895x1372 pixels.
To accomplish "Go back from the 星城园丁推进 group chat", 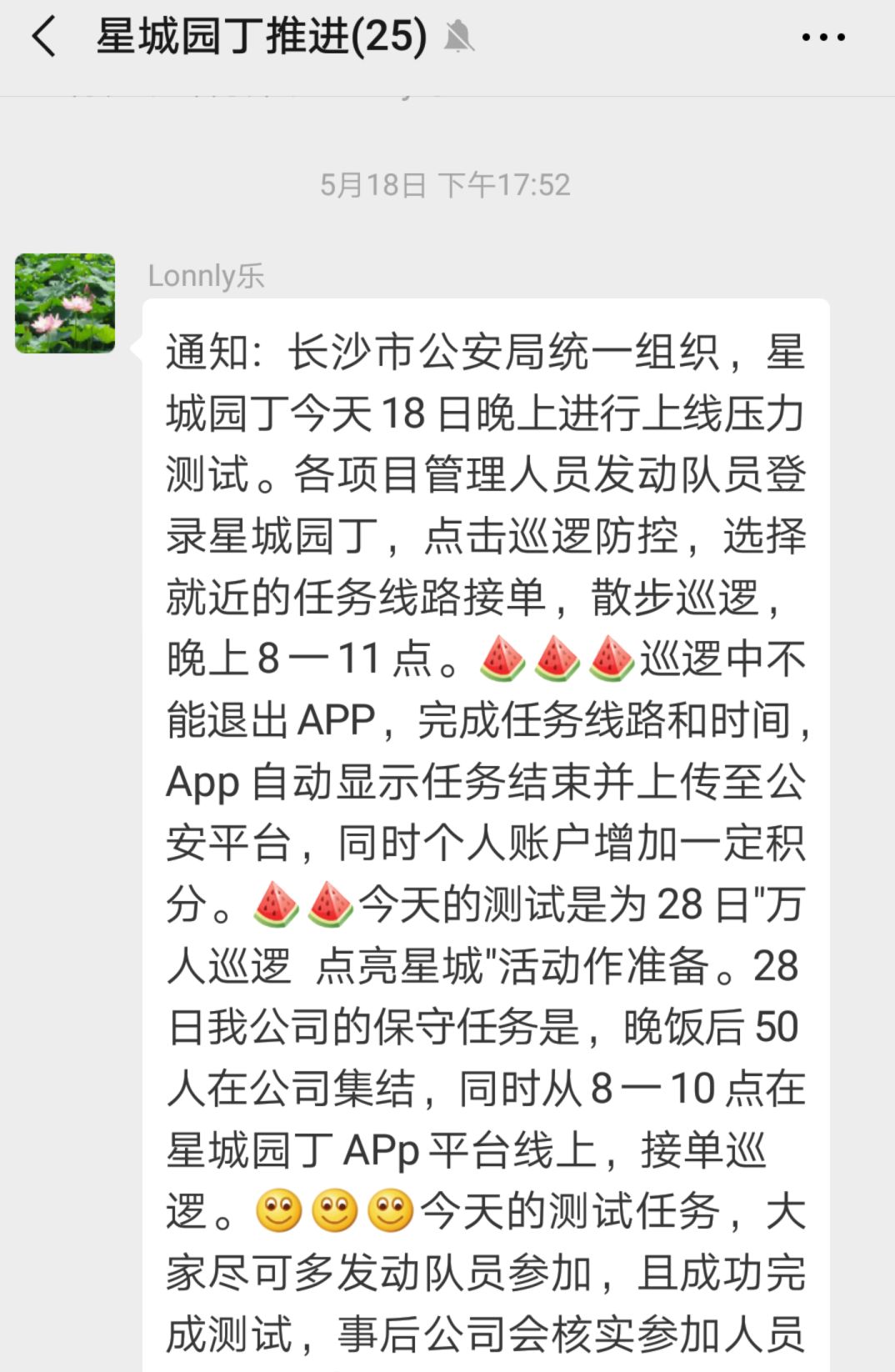I will (x=43, y=38).
